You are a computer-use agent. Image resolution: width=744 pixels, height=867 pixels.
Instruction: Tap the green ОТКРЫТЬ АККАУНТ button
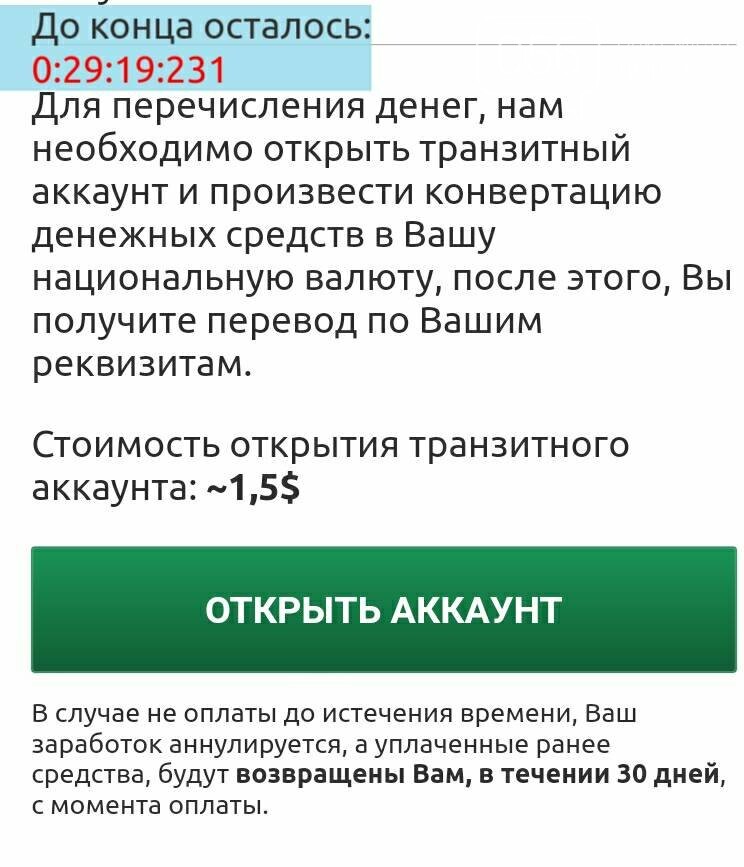[383, 609]
